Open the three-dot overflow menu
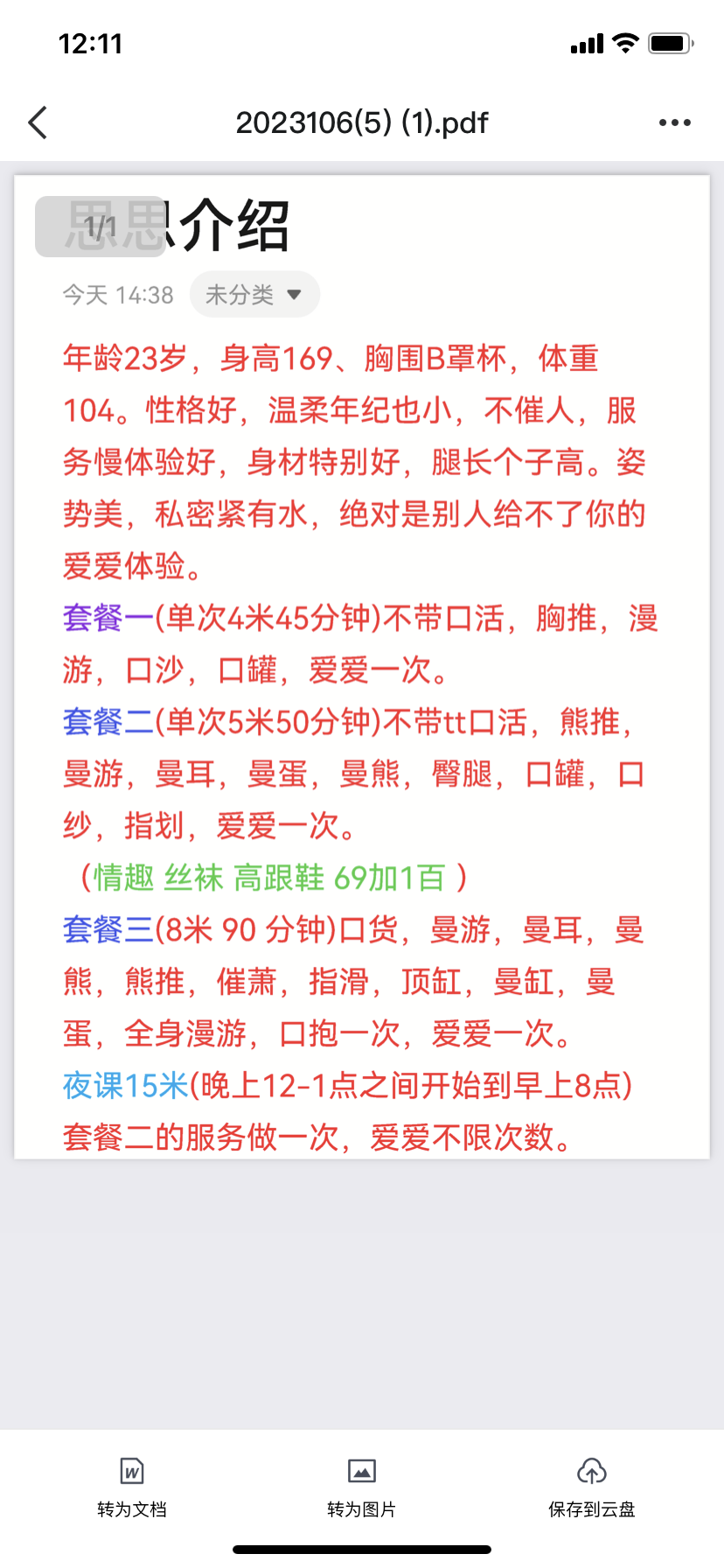 tap(674, 123)
